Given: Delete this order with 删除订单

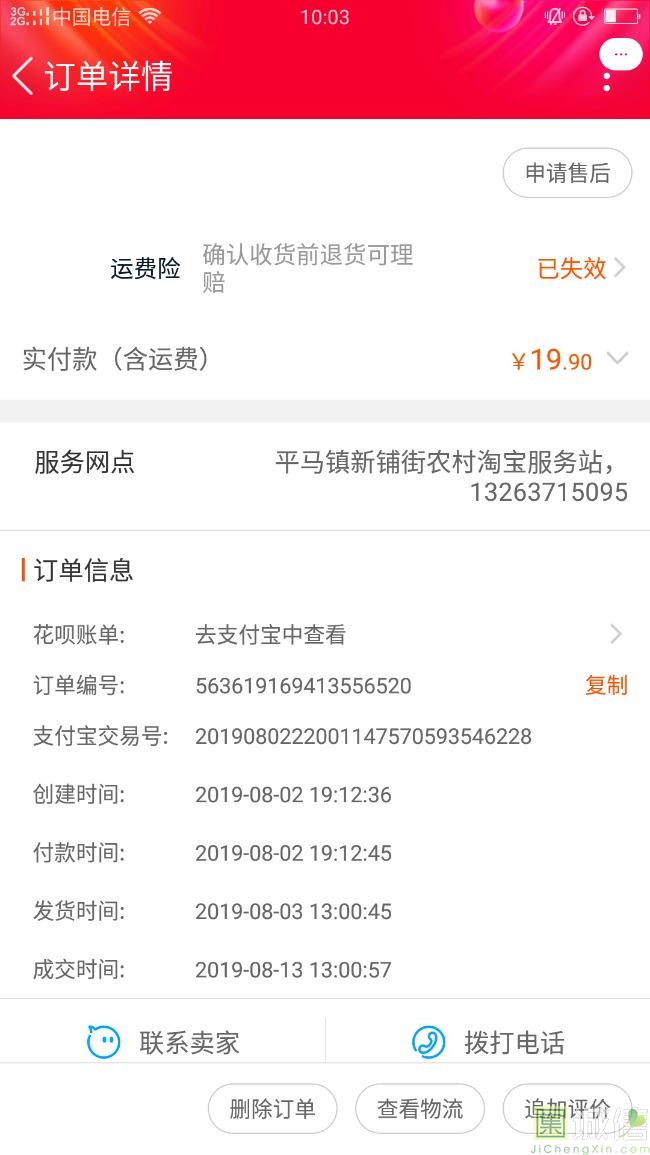Looking at the screenshot, I should pyautogui.click(x=272, y=1108).
